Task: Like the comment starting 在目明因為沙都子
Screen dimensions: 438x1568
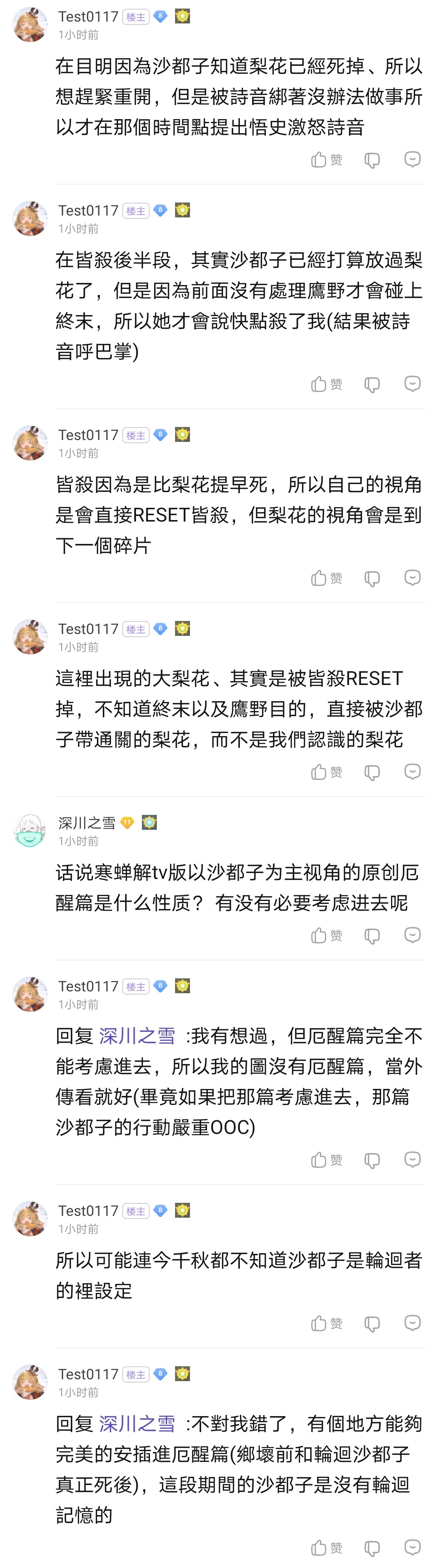Action: (x=326, y=160)
